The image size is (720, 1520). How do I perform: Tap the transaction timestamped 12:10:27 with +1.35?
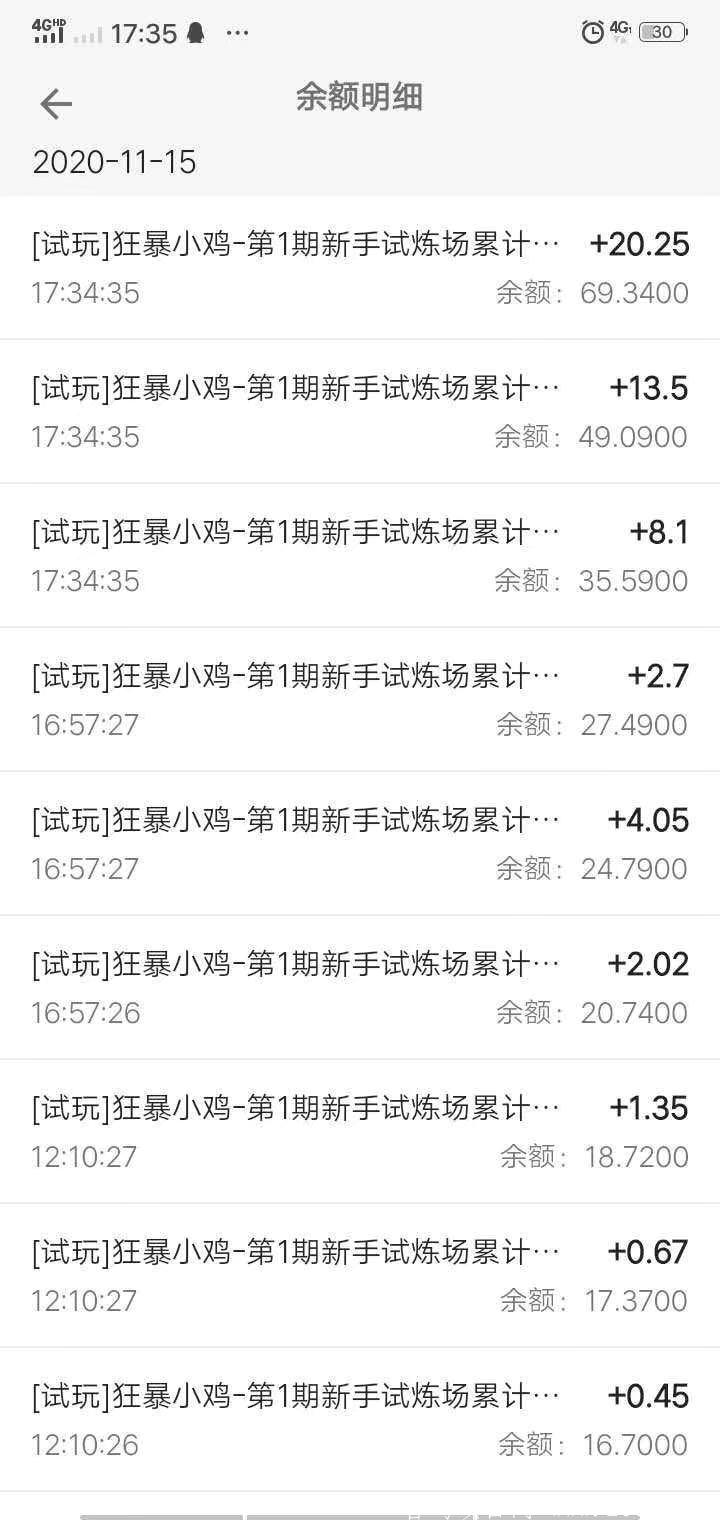(360, 1130)
